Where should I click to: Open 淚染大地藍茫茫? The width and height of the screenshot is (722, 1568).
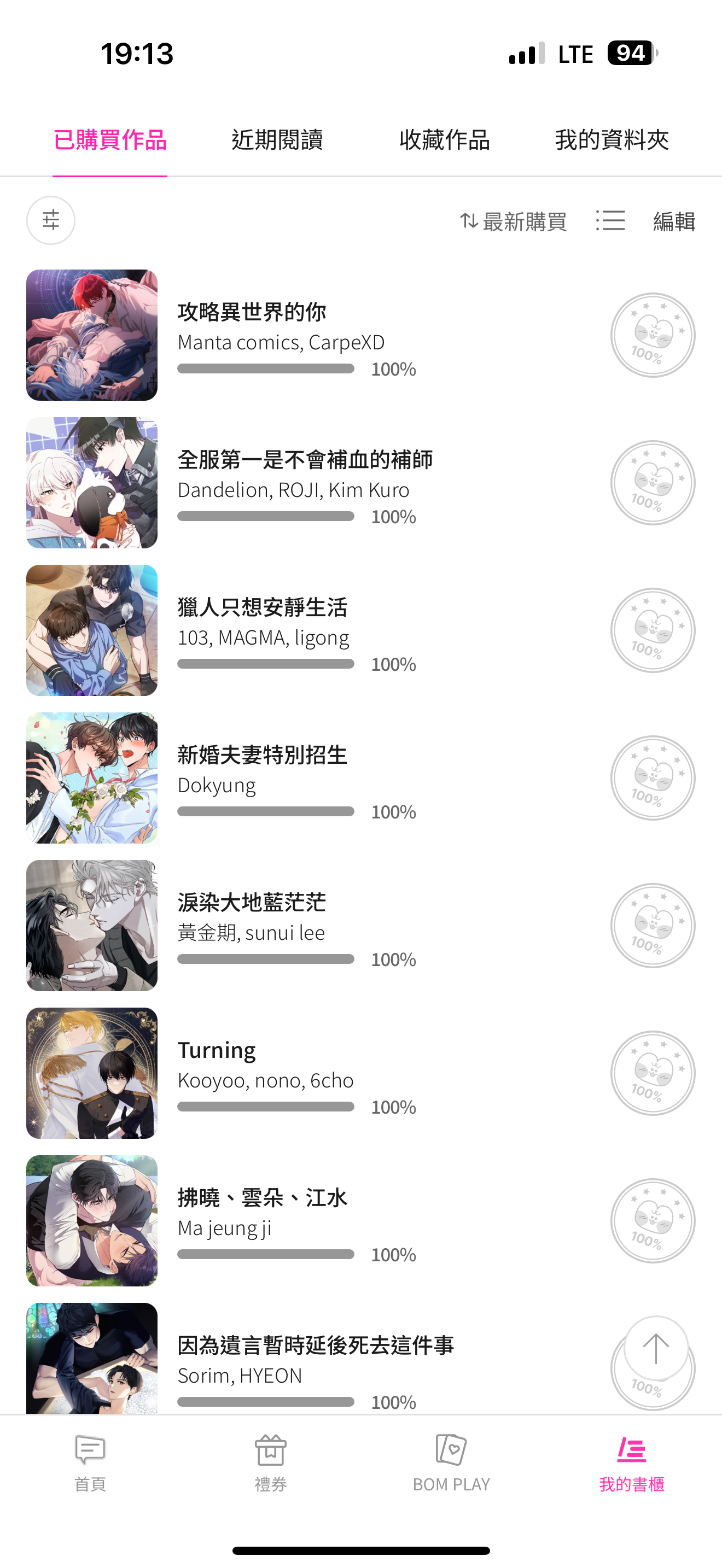(252, 903)
